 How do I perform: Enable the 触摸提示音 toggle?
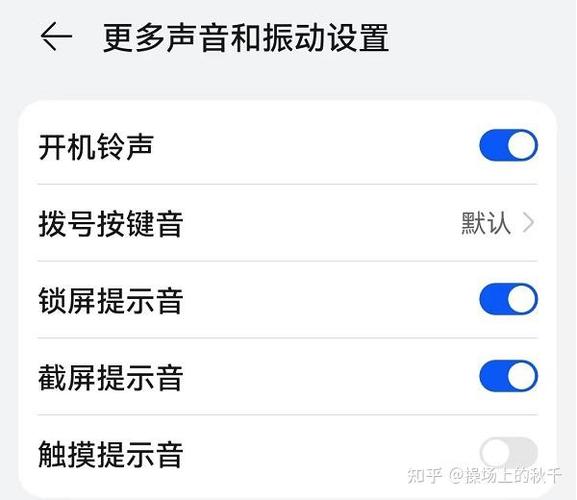tap(508, 453)
